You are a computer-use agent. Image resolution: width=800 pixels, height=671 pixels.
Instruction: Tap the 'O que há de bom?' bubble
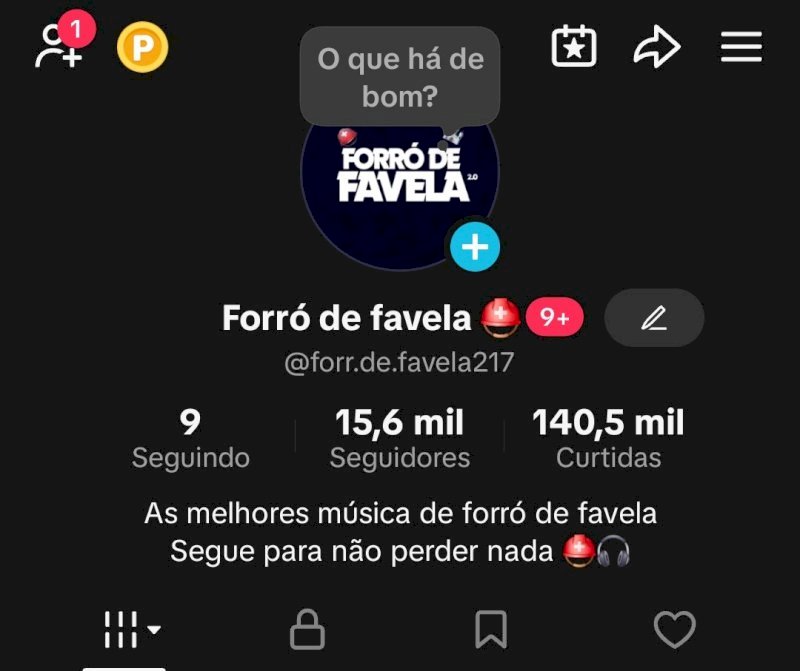pos(400,77)
